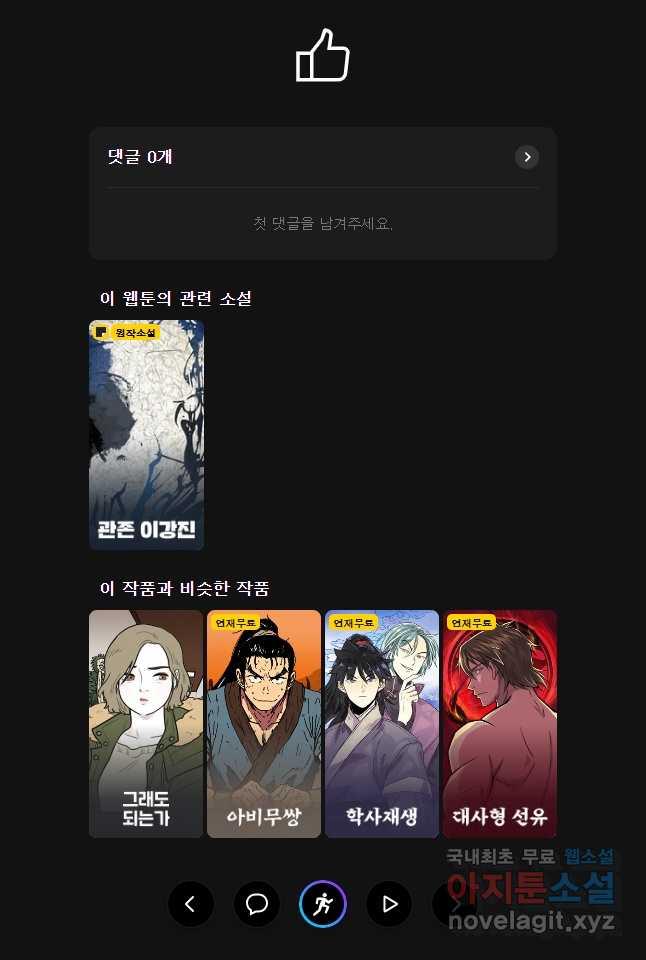The height and width of the screenshot is (960, 646).
Task: Tap the play icon in bottom bar
Action: [x=389, y=905]
